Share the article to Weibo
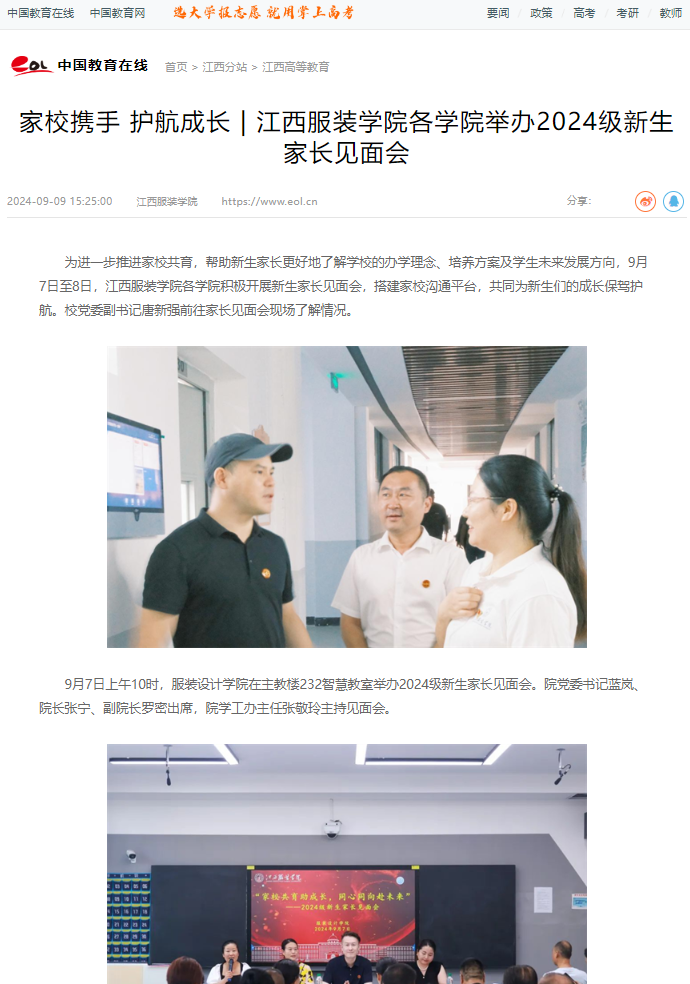690x984 pixels. coord(645,201)
